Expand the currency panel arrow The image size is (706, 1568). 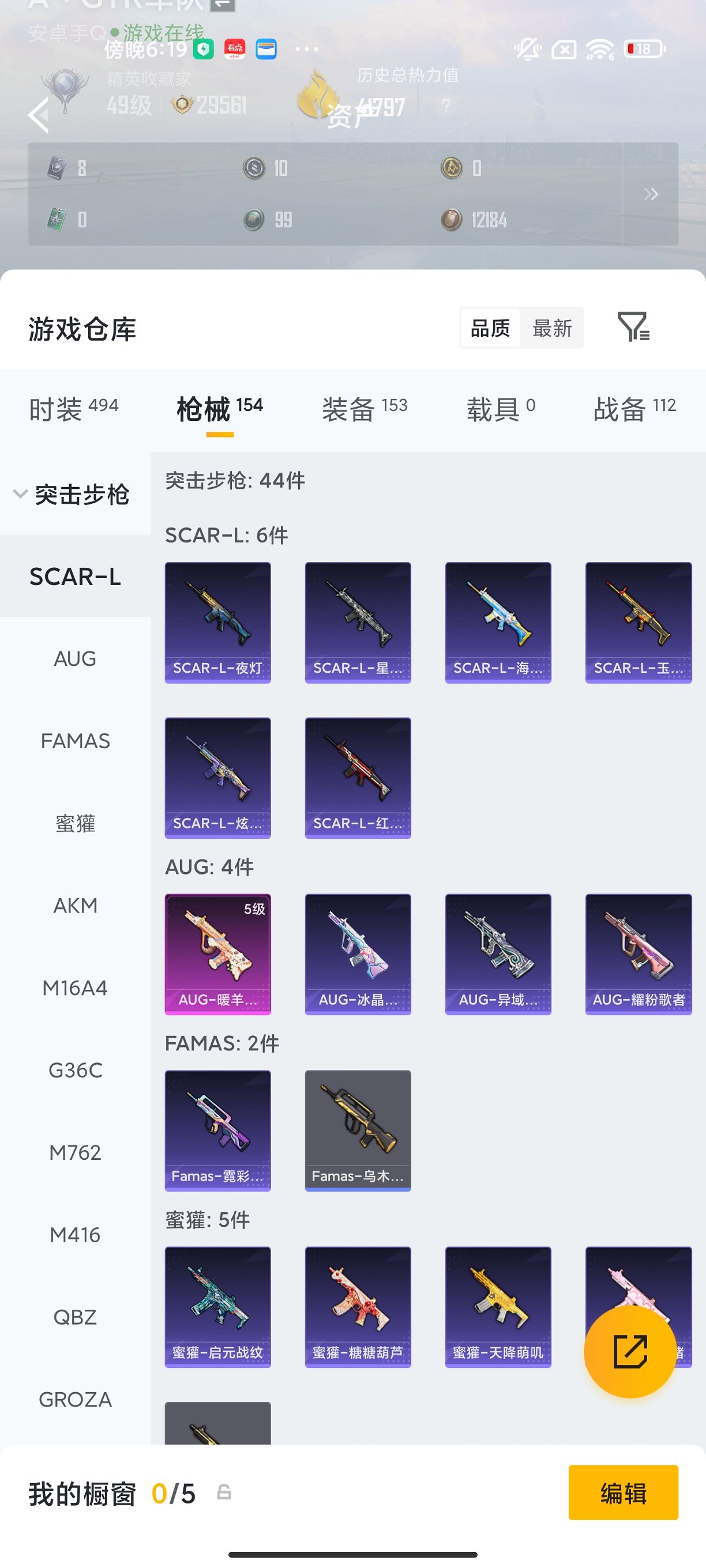click(651, 194)
